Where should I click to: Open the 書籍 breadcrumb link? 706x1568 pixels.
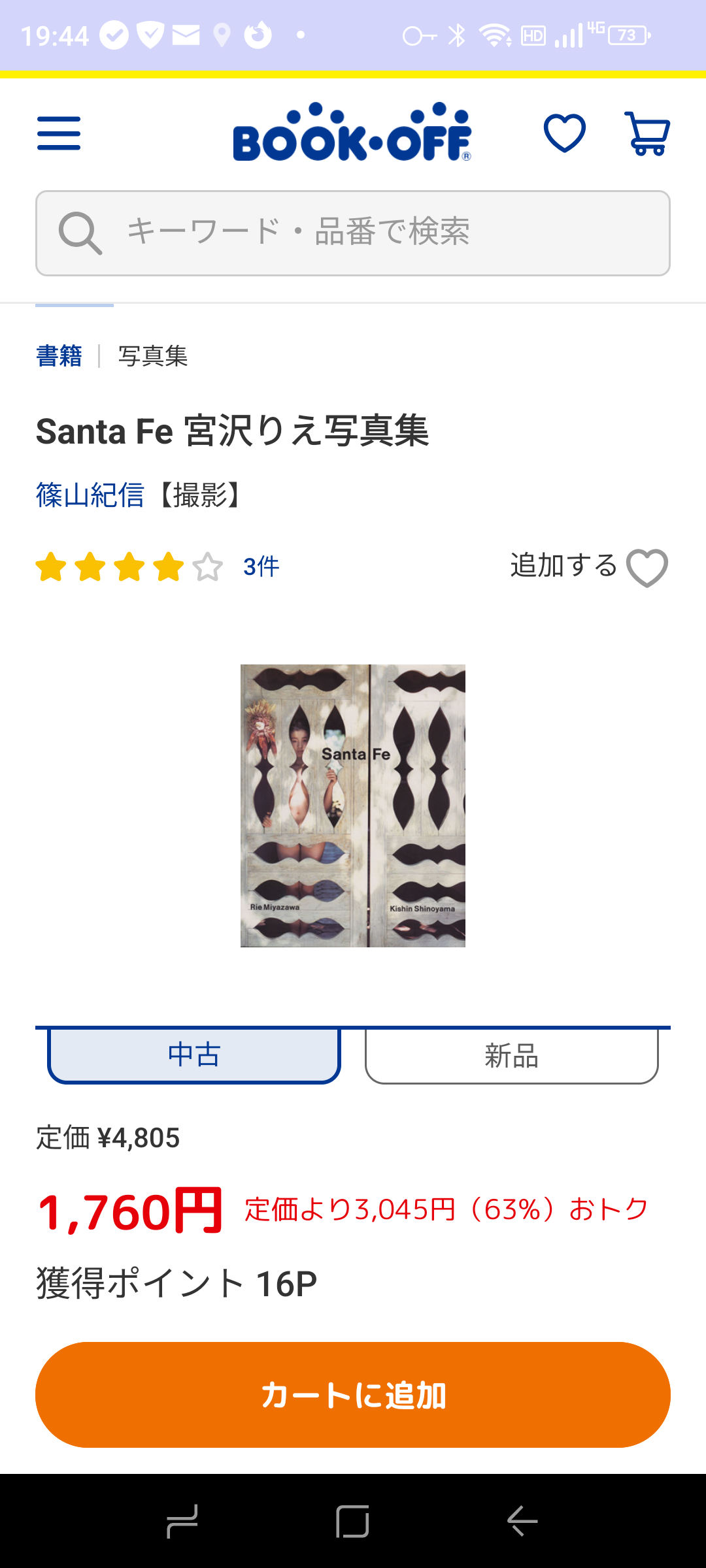tap(59, 356)
